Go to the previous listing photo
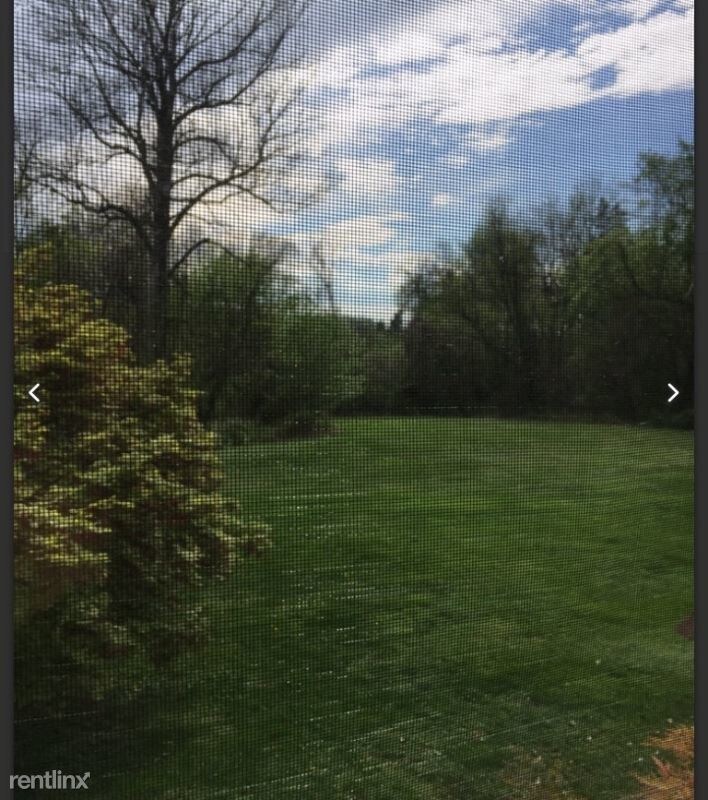 34,393
